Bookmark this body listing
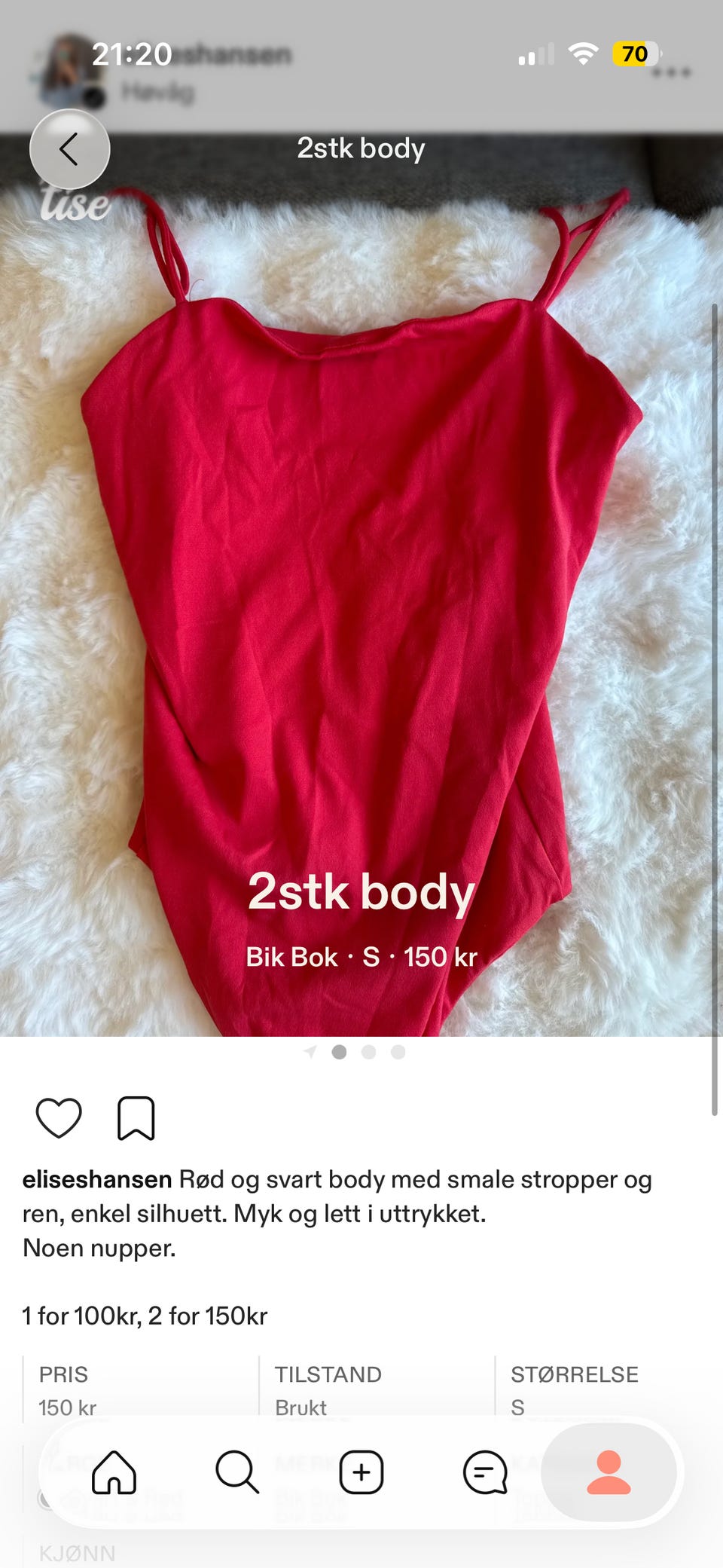The height and width of the screenshot is (1568, 723). point(136,1118)
